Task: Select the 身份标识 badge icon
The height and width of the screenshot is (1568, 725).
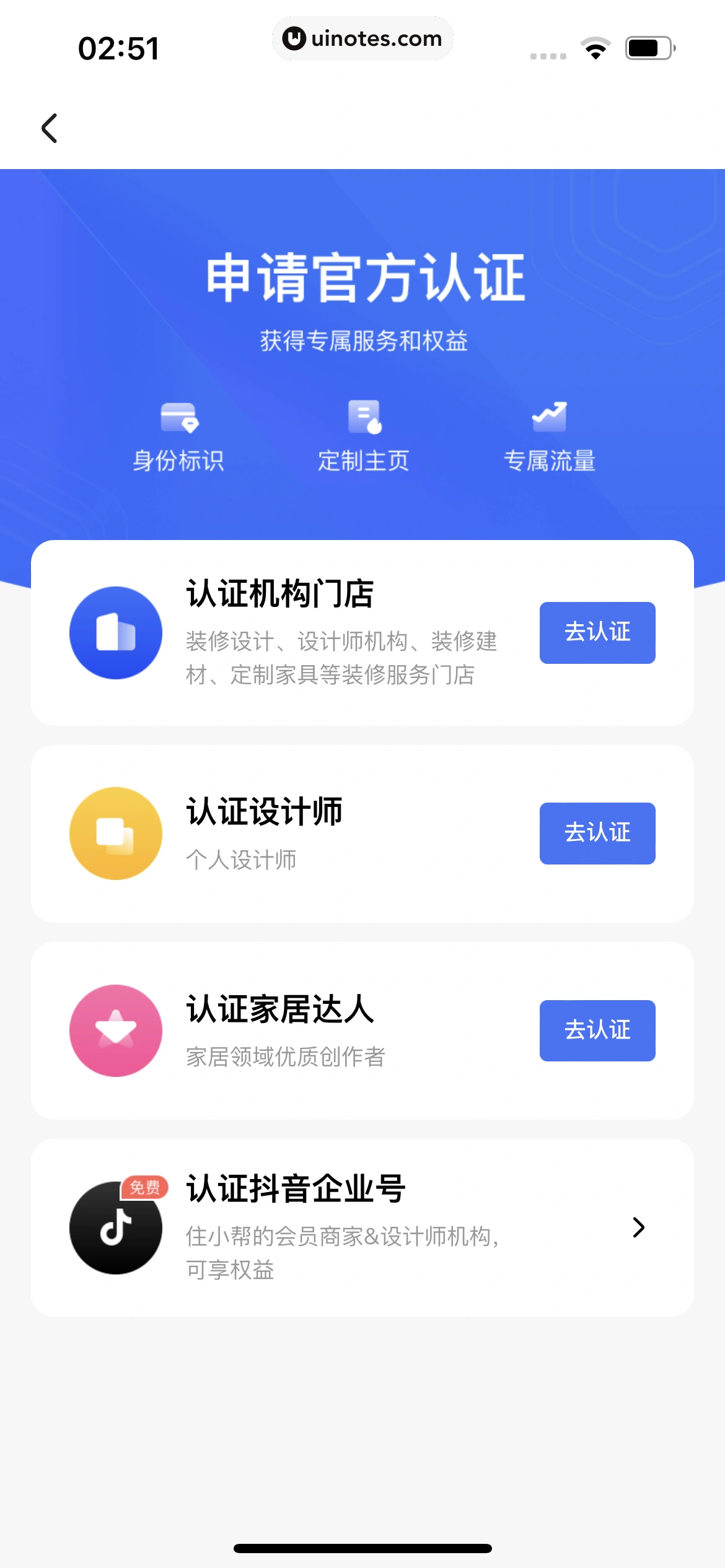Action: click(178, 419)
